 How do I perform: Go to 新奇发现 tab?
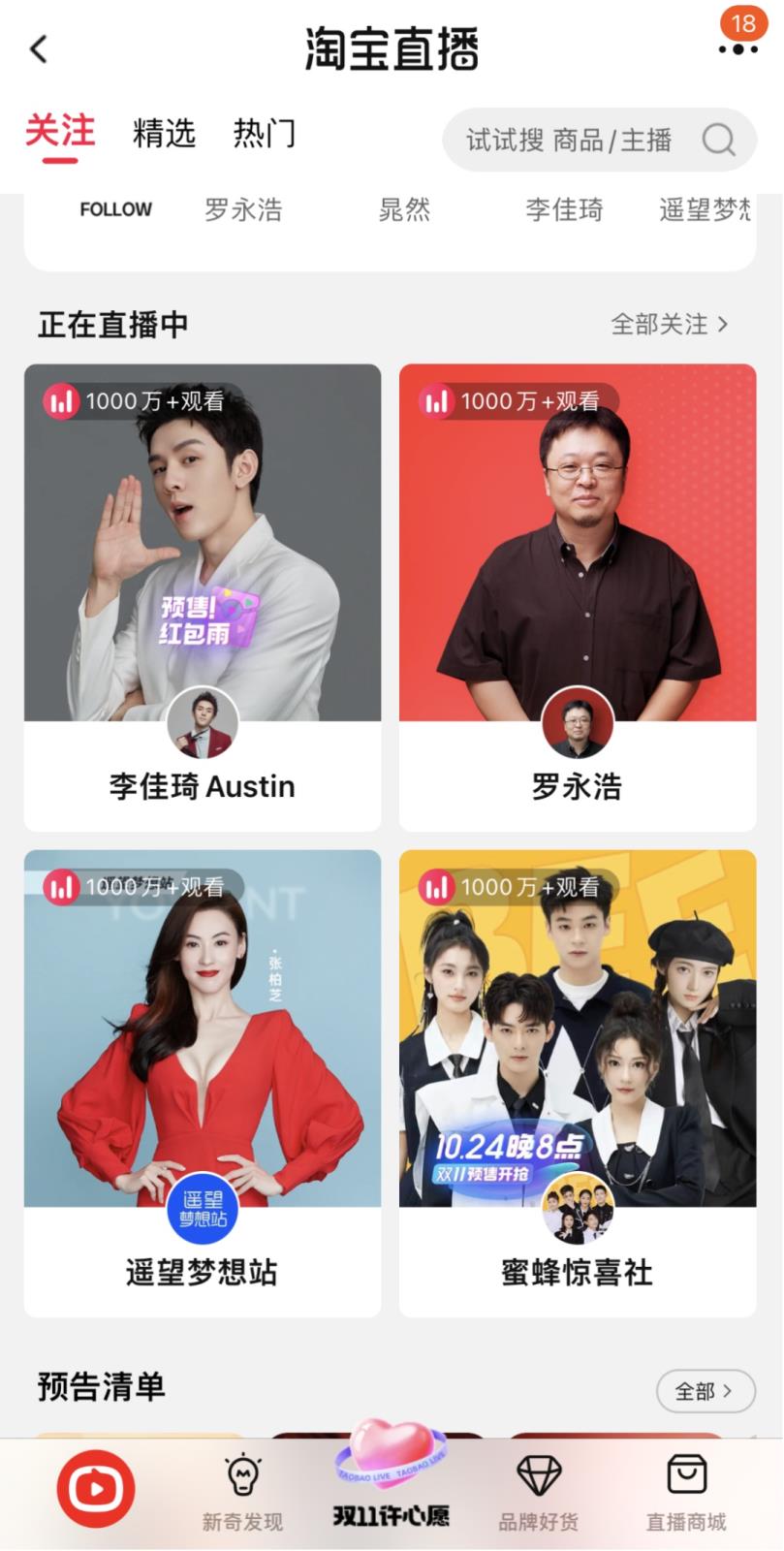coord(242,1493)
